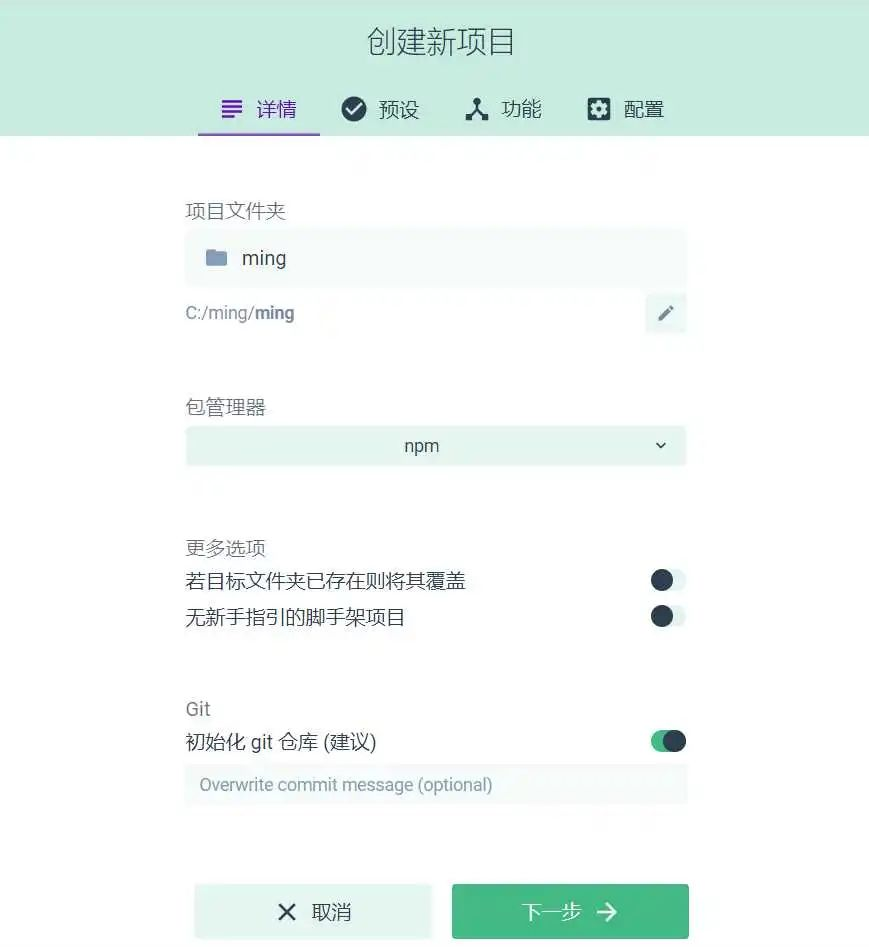Switch to the 配置 tab
This screenshot has height=947, width=869.
[x=625, y=109]
